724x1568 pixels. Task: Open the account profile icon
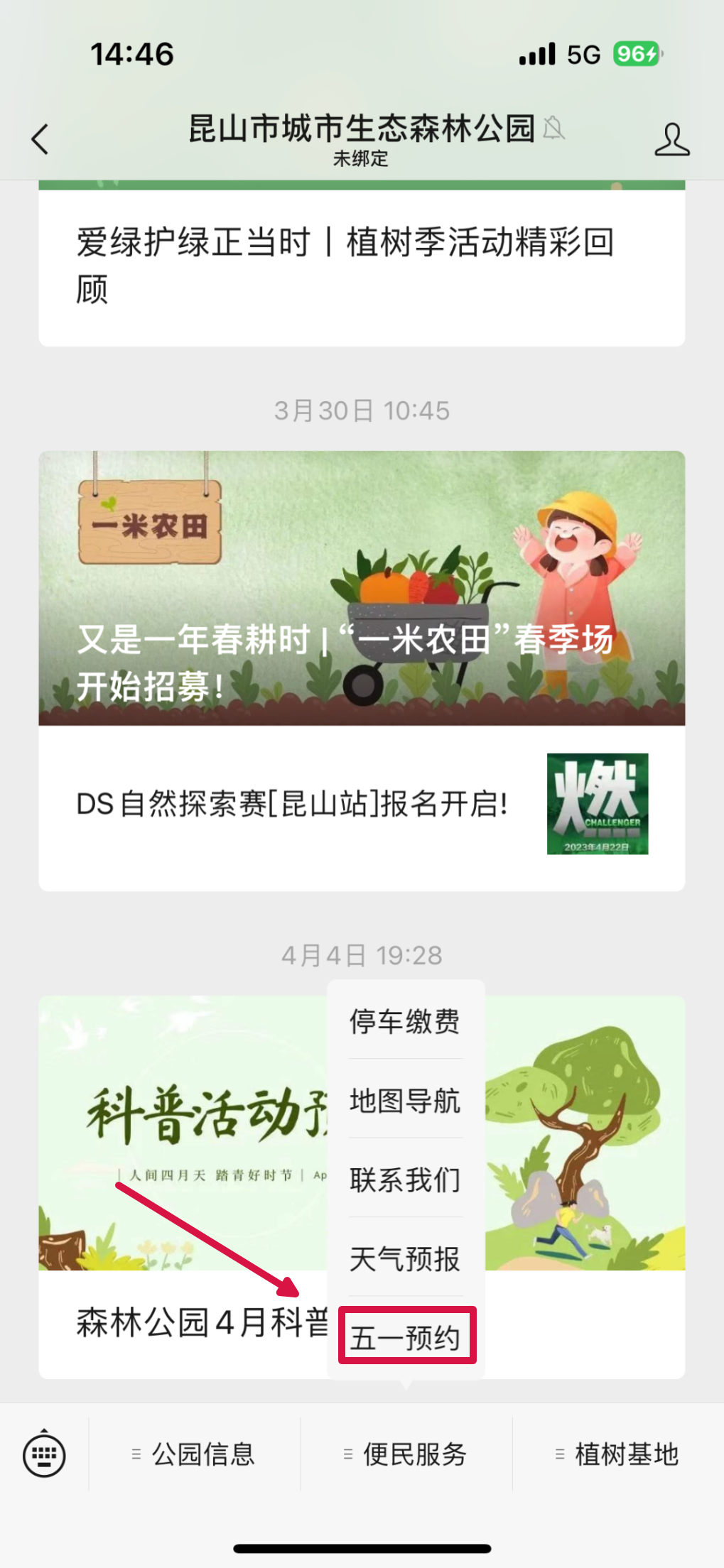click(671, 139)
